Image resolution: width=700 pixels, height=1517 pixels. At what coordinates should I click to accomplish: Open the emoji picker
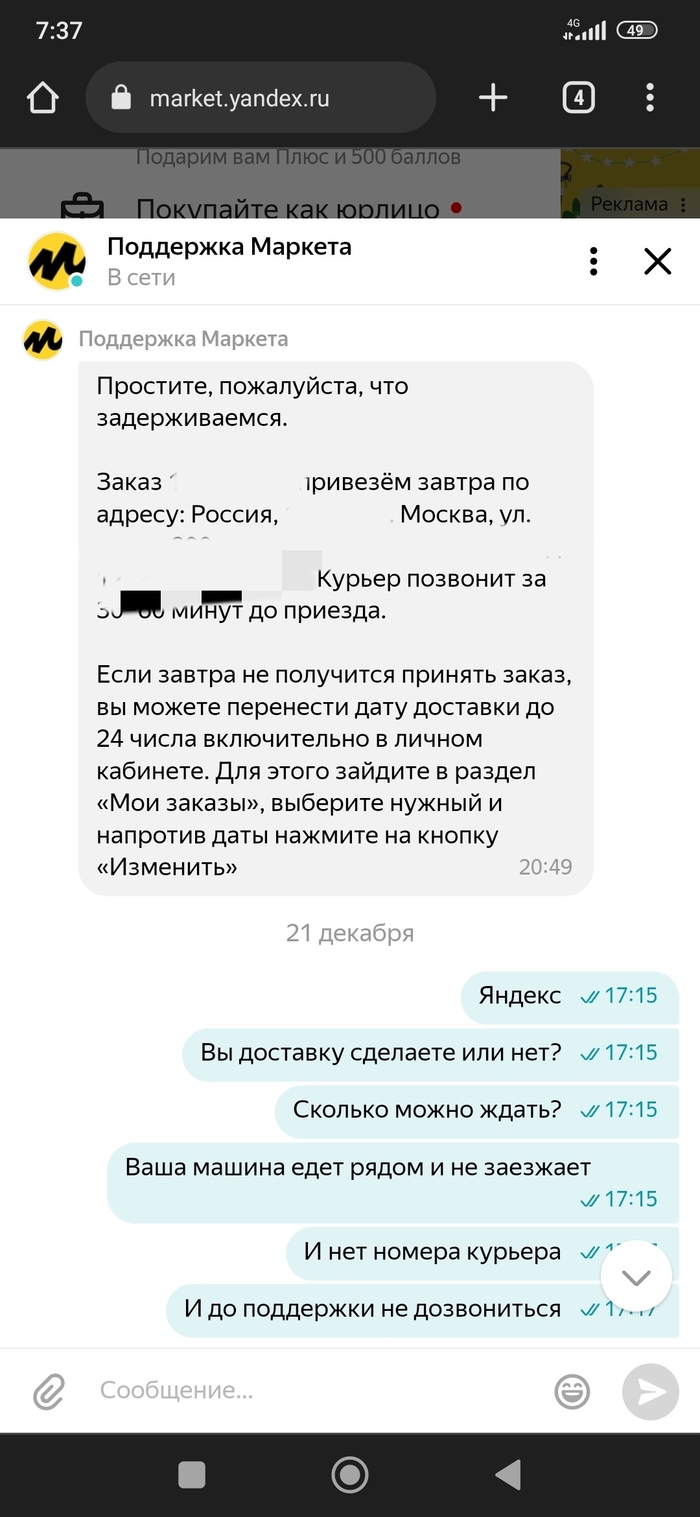pyautogui.click(x=572, y=1391)
